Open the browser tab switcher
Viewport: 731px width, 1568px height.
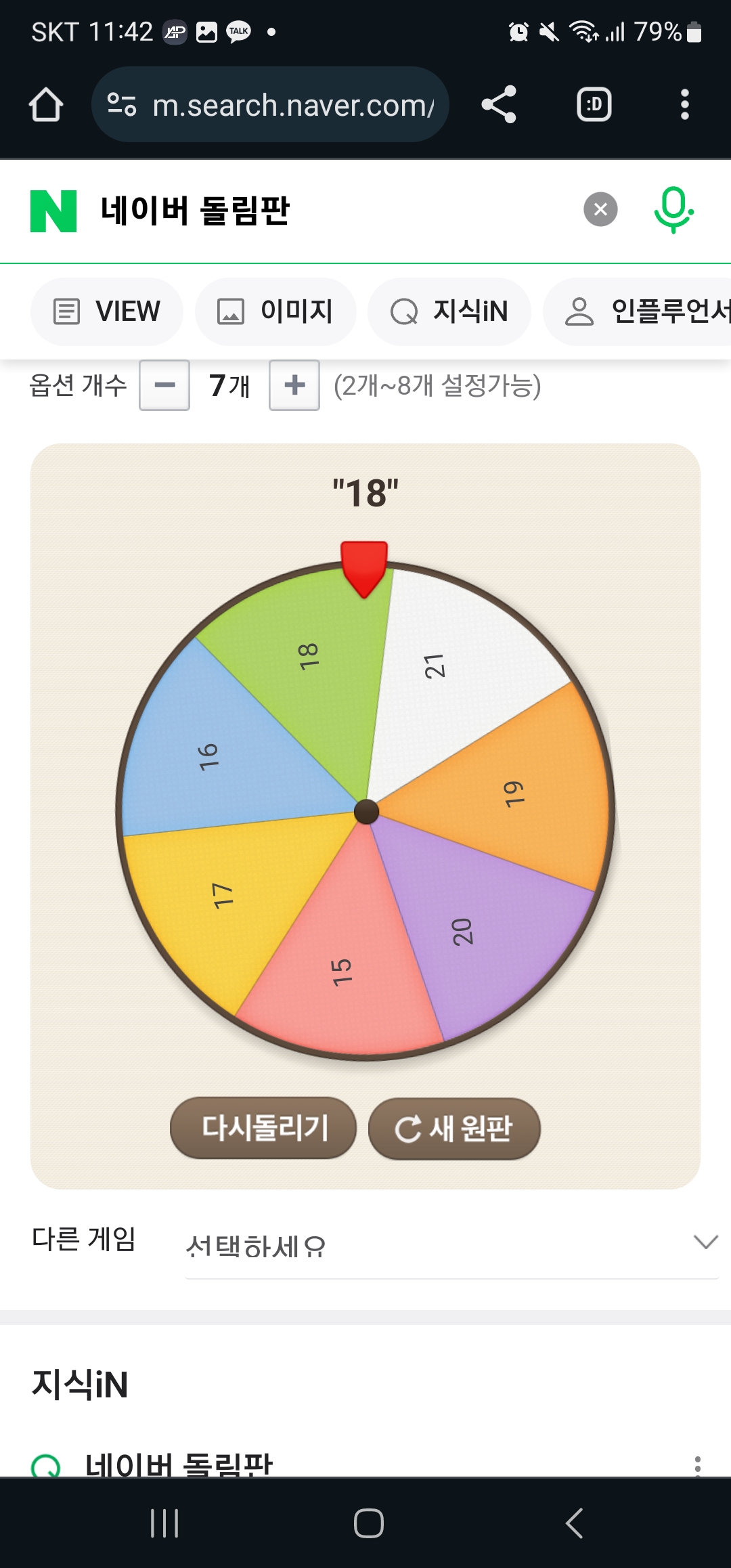point(594,105)
